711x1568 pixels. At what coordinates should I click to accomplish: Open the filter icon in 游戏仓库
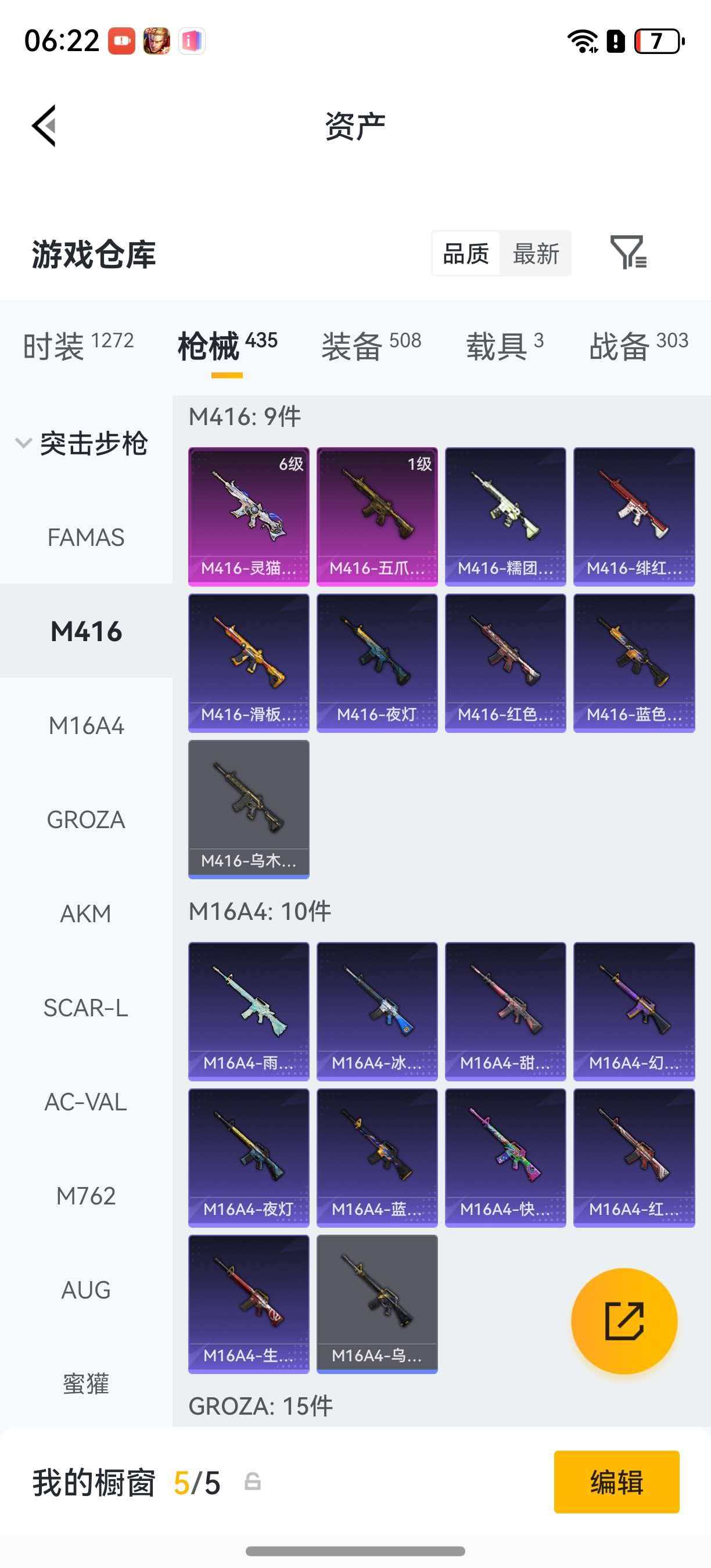click(628, 252)
